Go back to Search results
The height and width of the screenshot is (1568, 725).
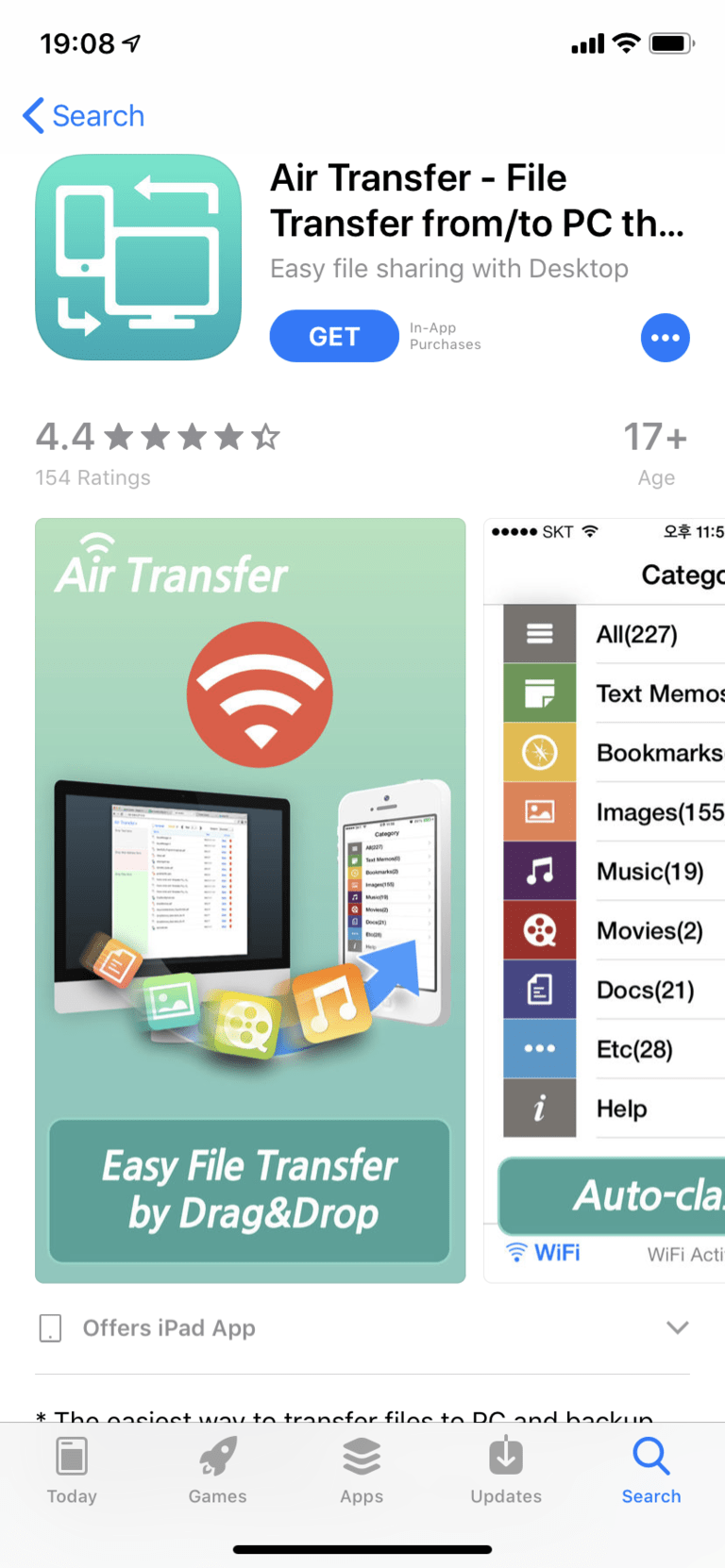coord(84,116)
